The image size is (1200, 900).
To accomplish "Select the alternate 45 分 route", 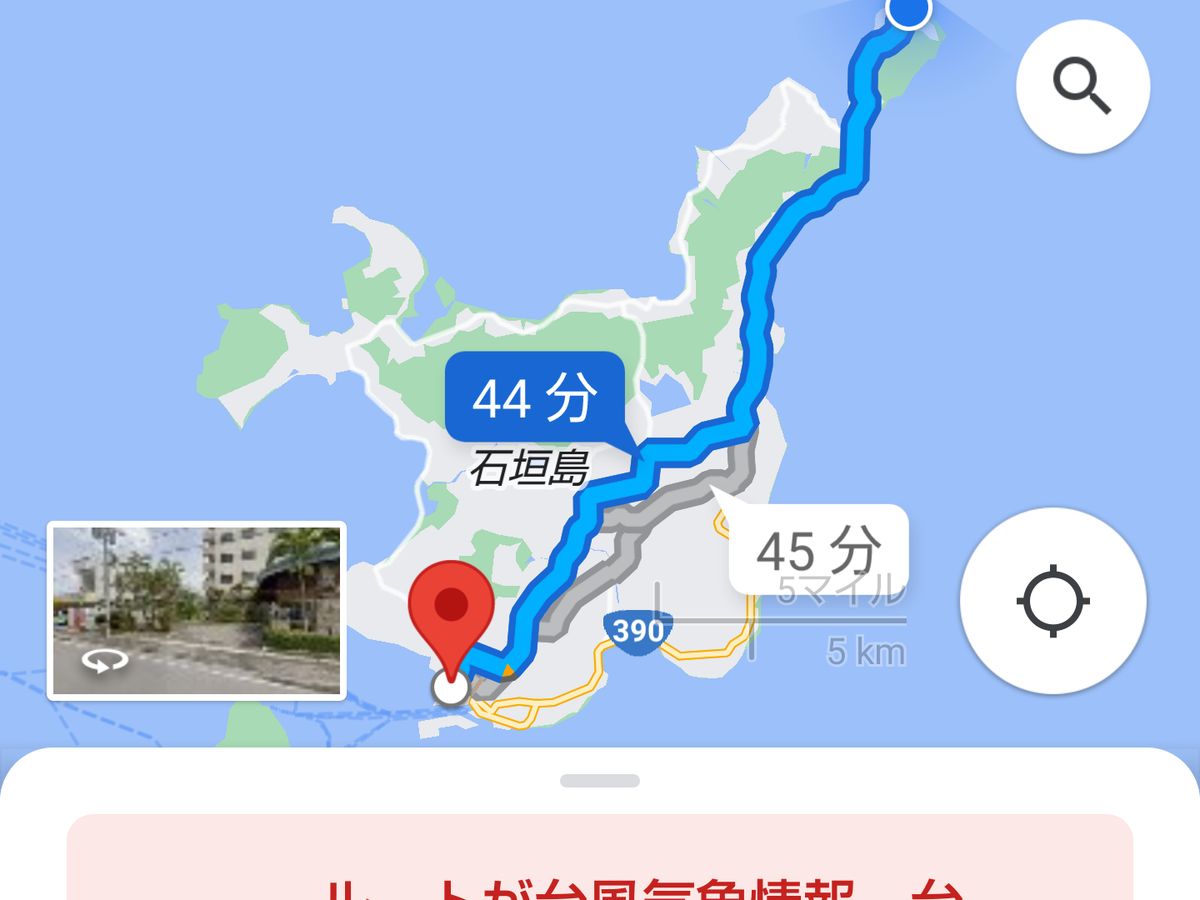I will coord(818,549).
